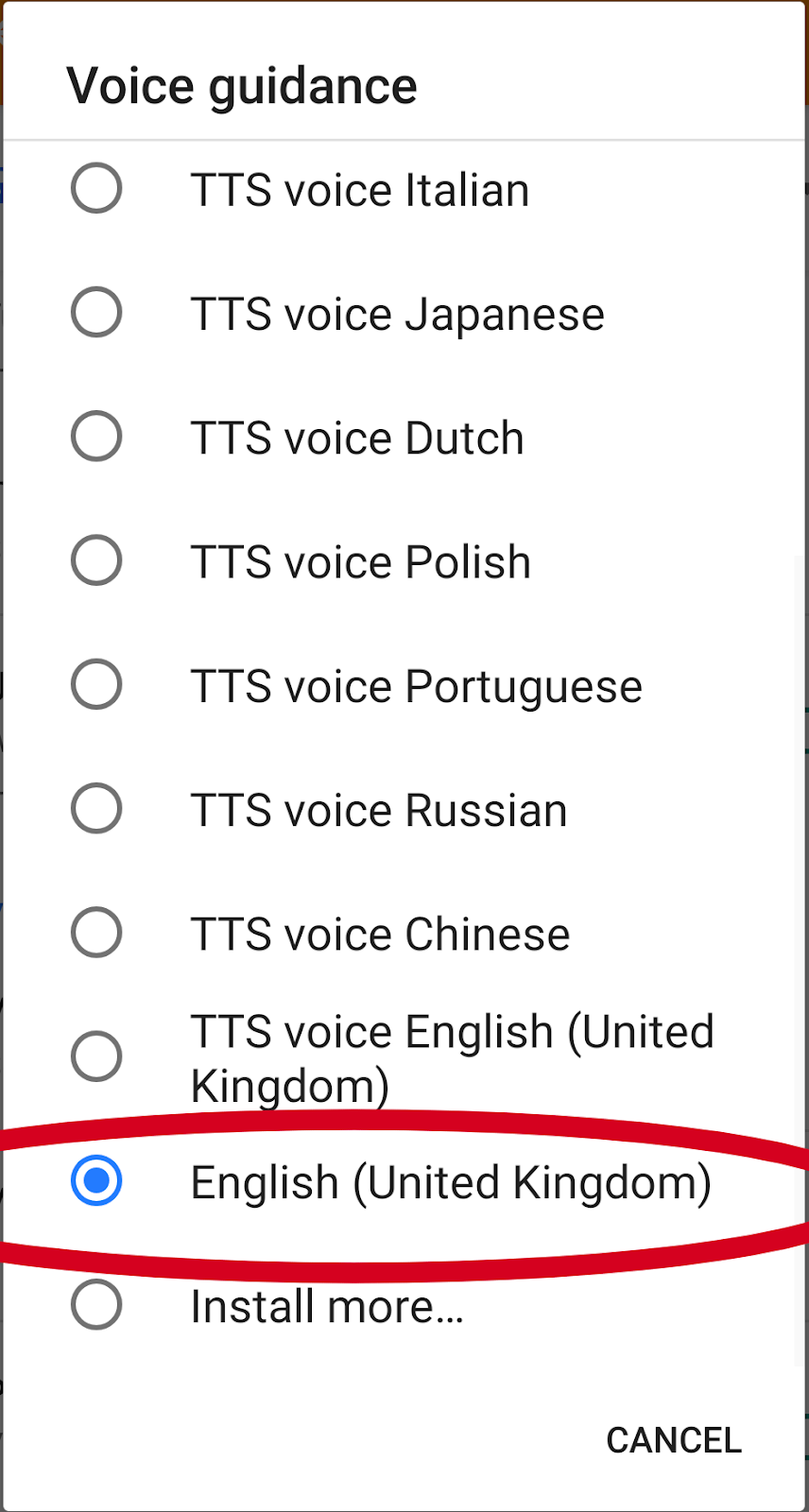Choose TTS voice Japanese
The width and height of the screenshot is (809, 1512).
[404, 313]
